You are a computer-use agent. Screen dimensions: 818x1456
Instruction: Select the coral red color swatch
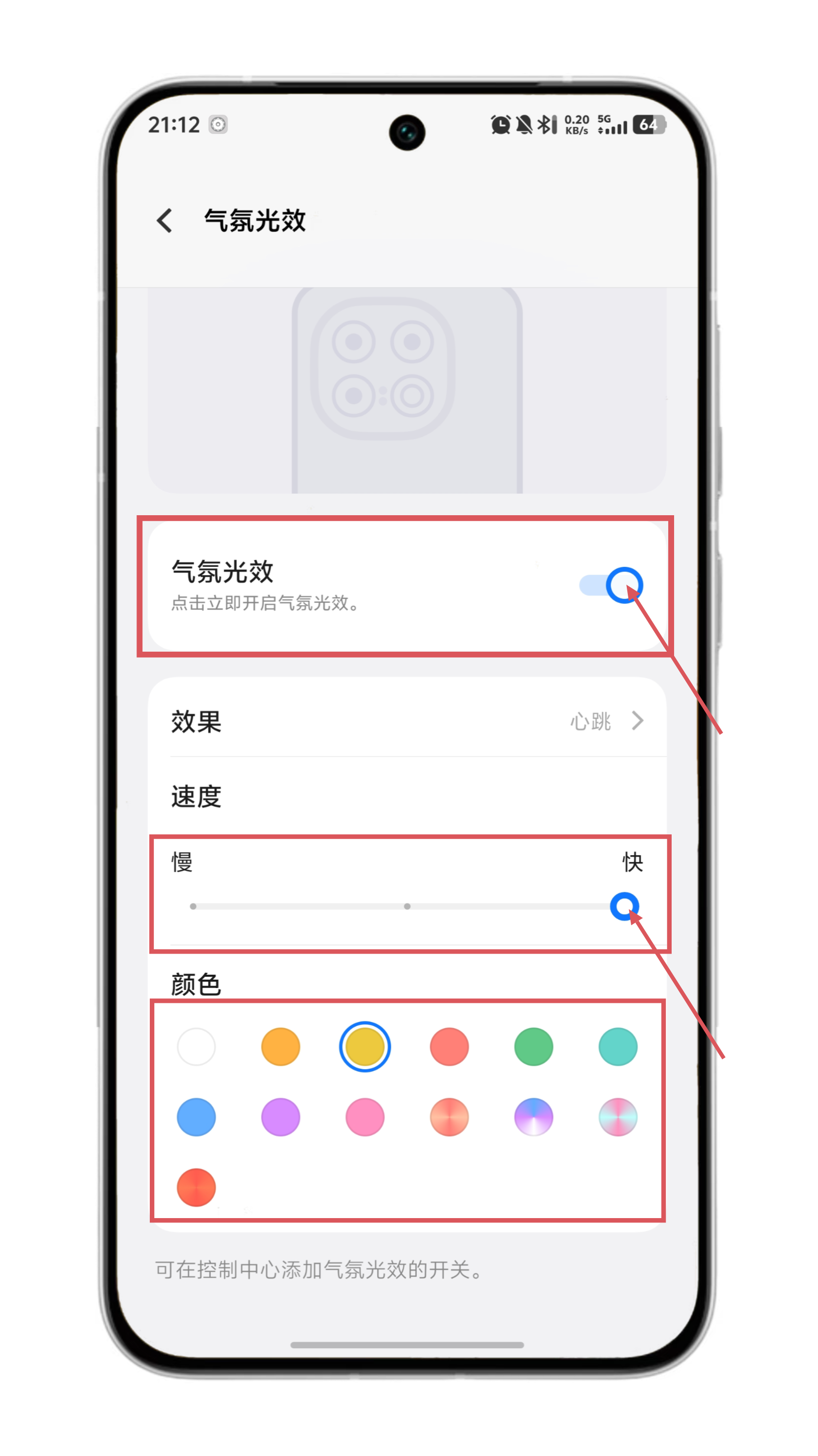(449, 1047)
